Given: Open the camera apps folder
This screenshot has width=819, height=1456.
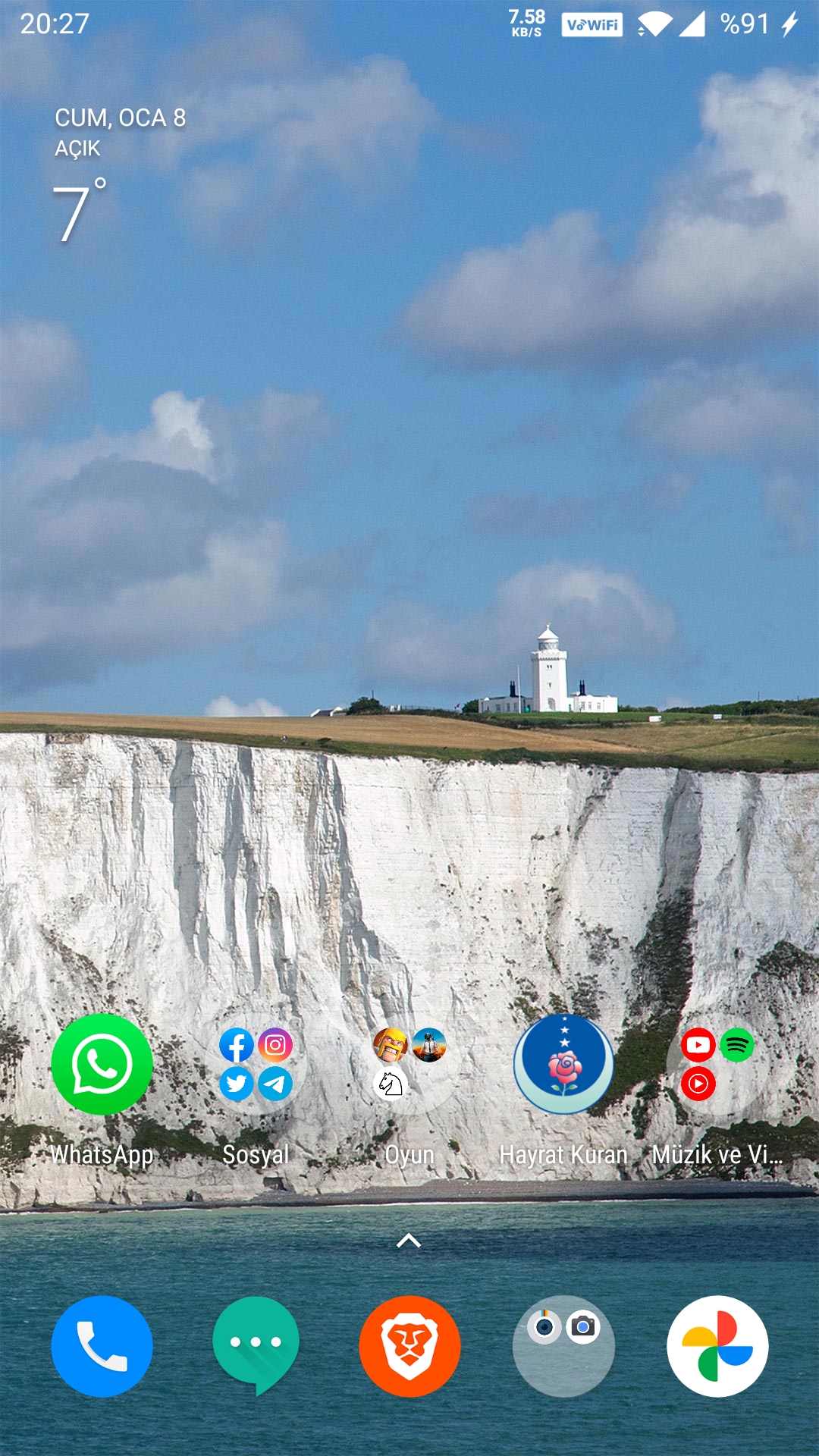Looking at the screenshot, I should [x=563, y=1346].
